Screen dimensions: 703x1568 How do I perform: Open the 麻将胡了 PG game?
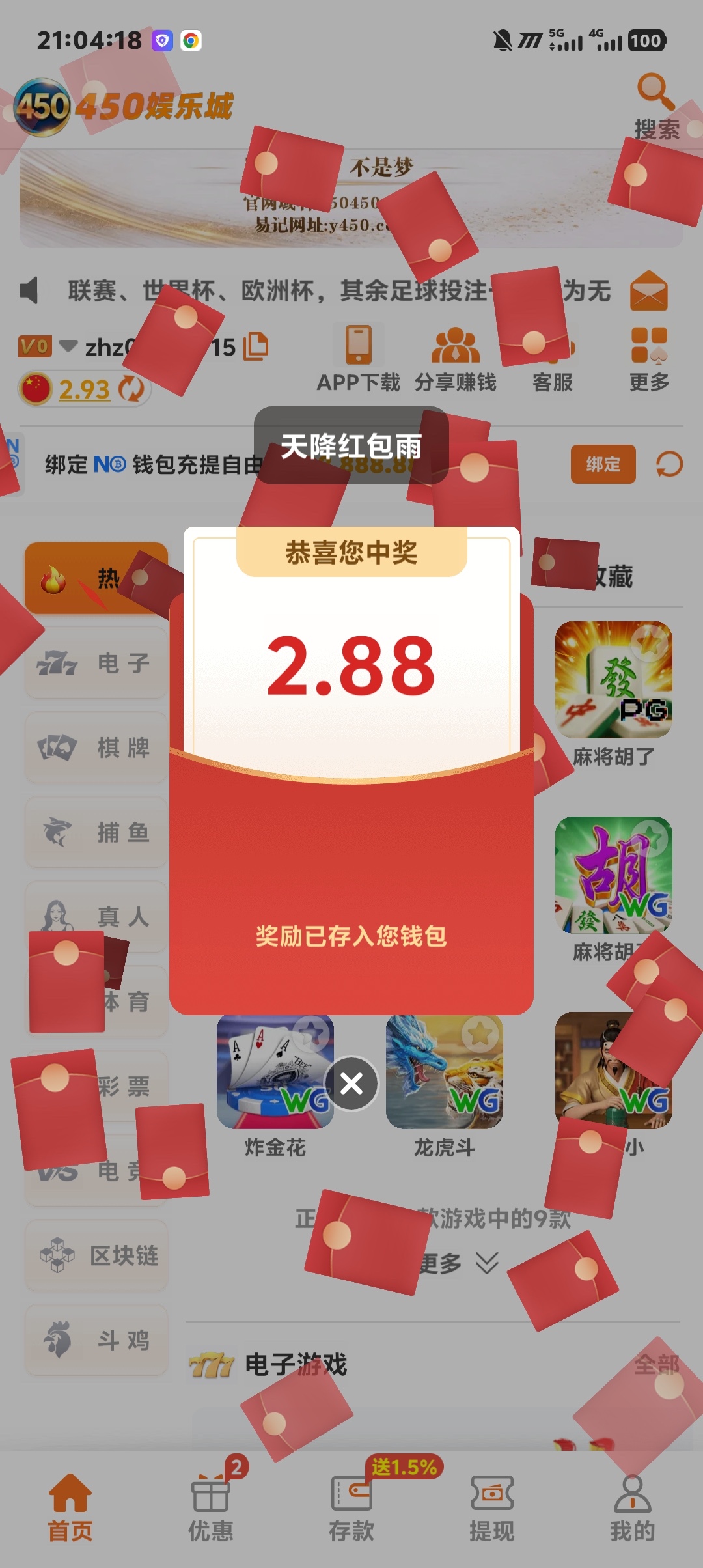click(x=613, y=680)
